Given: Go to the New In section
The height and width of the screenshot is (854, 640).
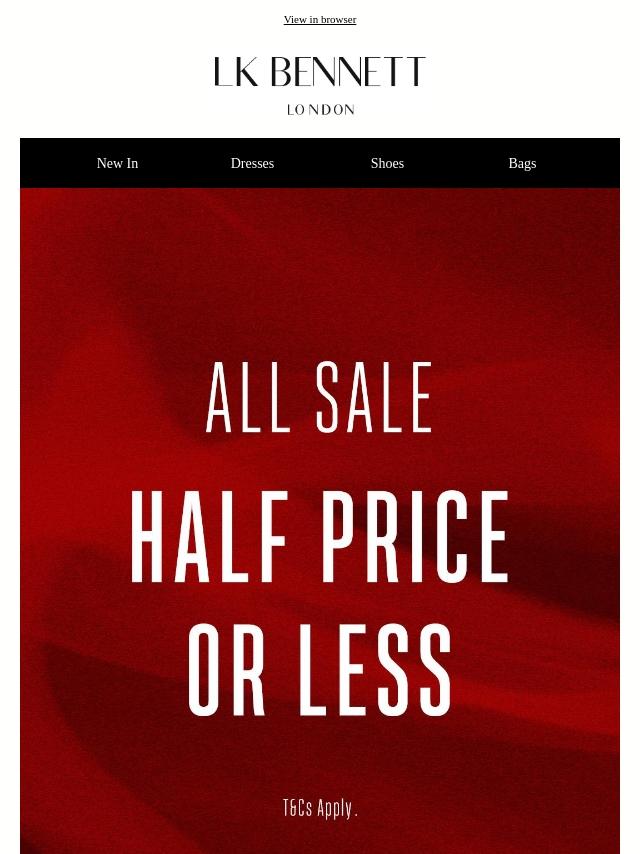Looking at the screenshot, I should coord(117,163).
